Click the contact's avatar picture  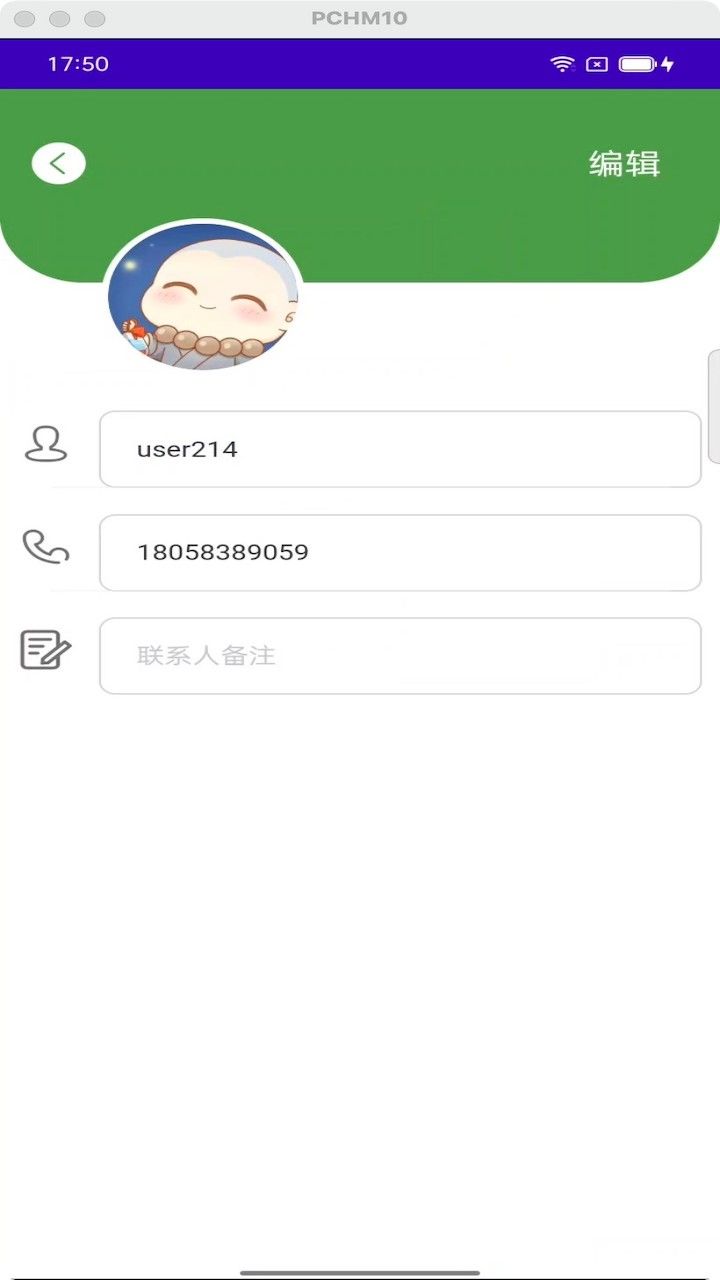(x=203, y=298)
